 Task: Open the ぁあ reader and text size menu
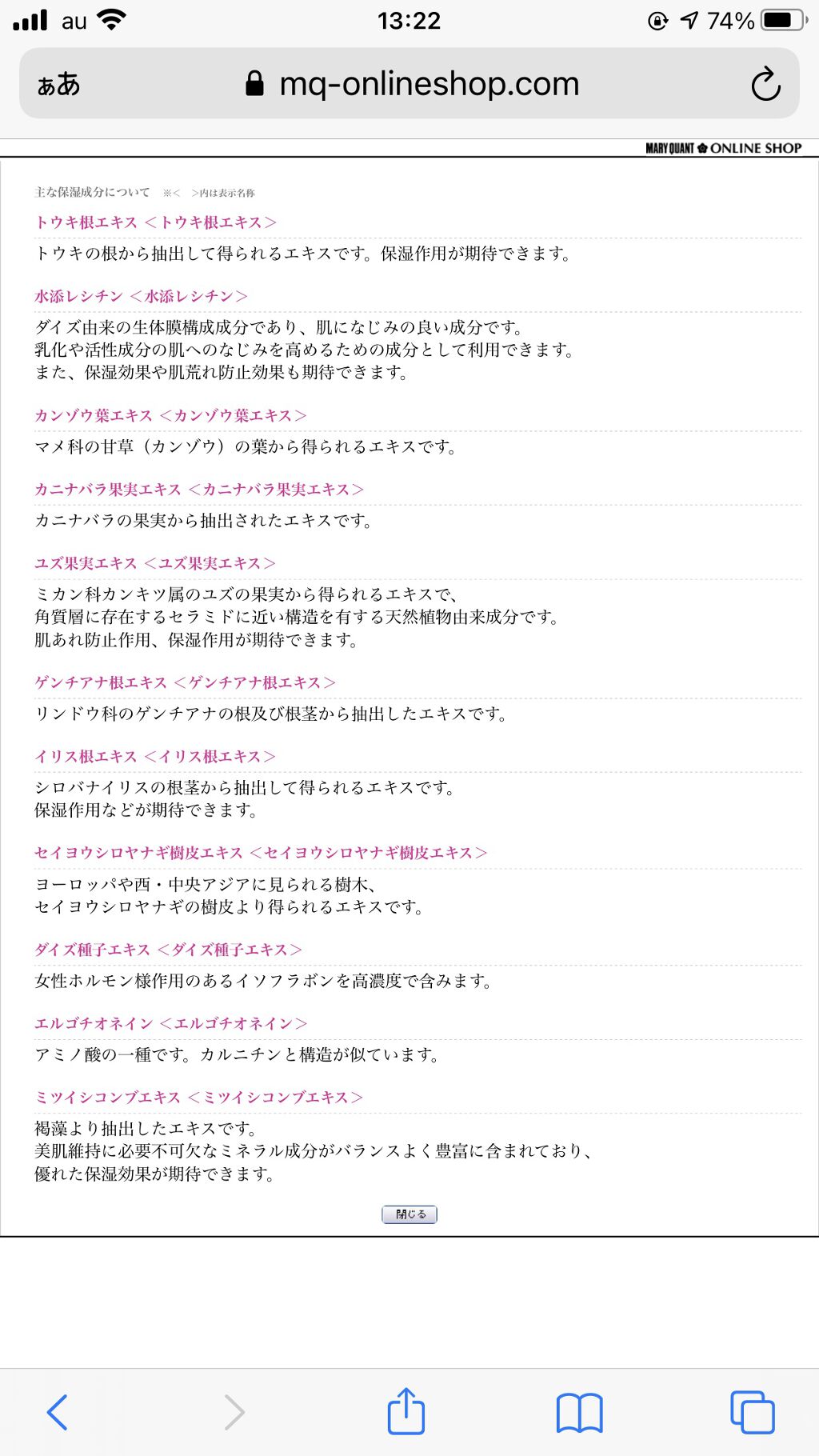pos(59,84)
